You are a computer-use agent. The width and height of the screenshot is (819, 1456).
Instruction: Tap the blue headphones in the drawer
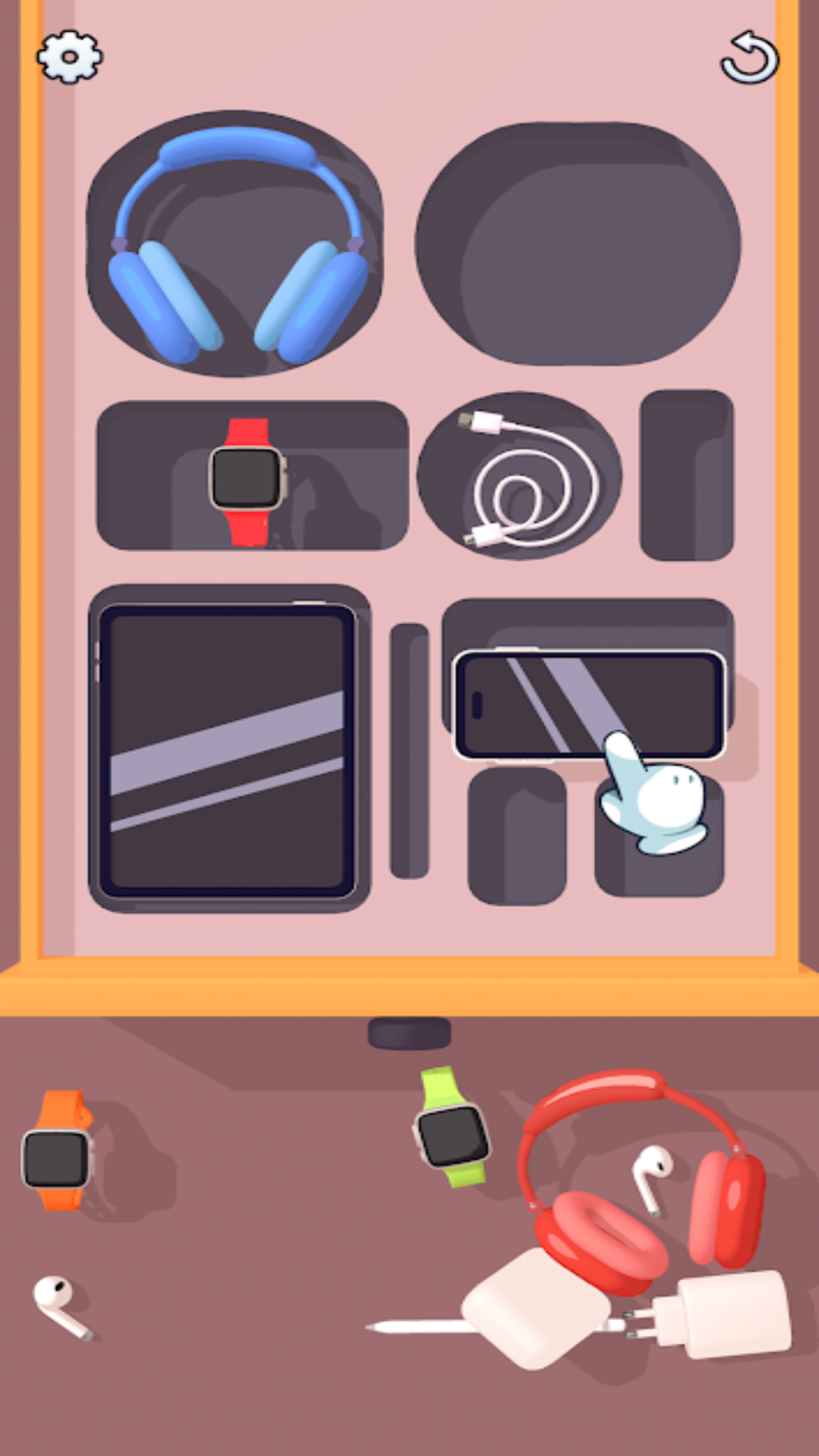tap(235, 243)
